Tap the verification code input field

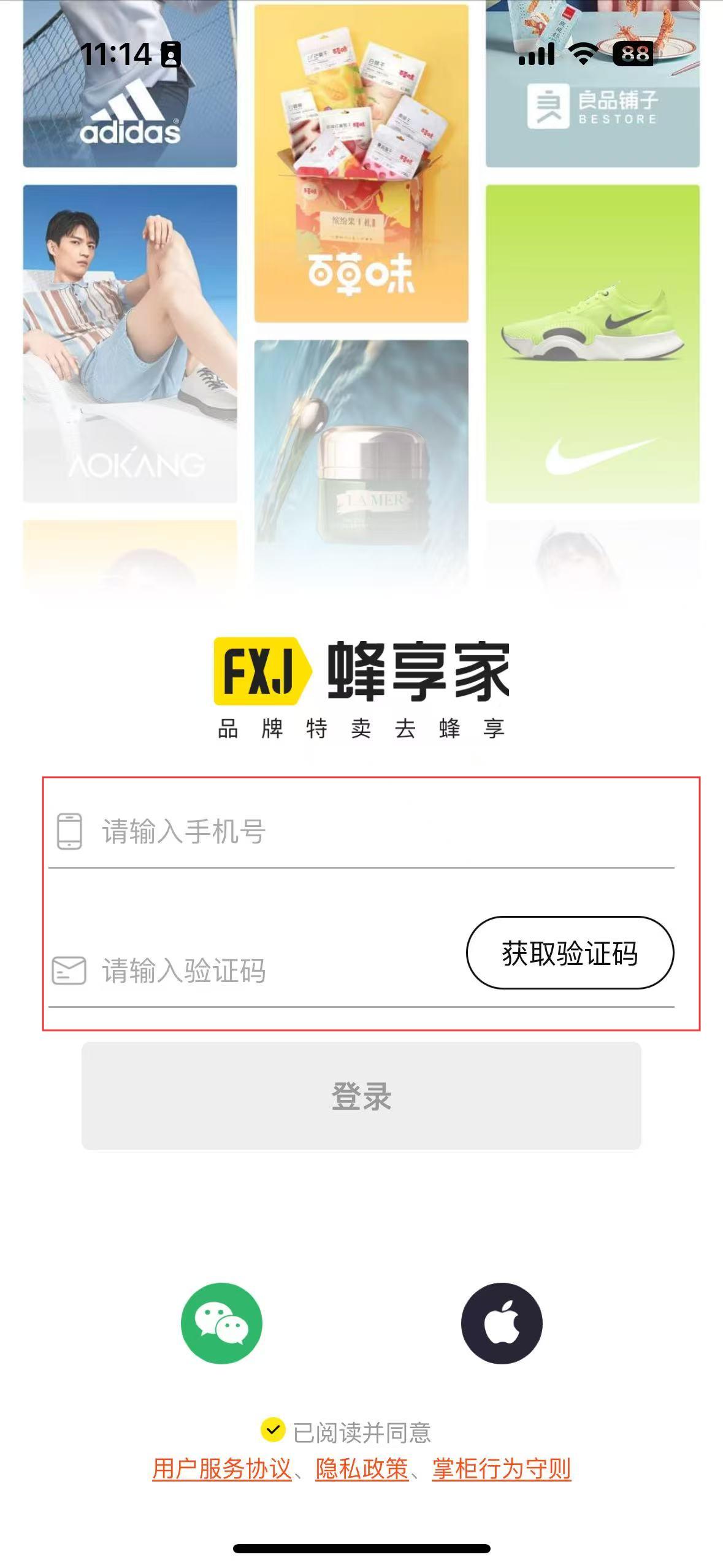[x=258, y=971]
